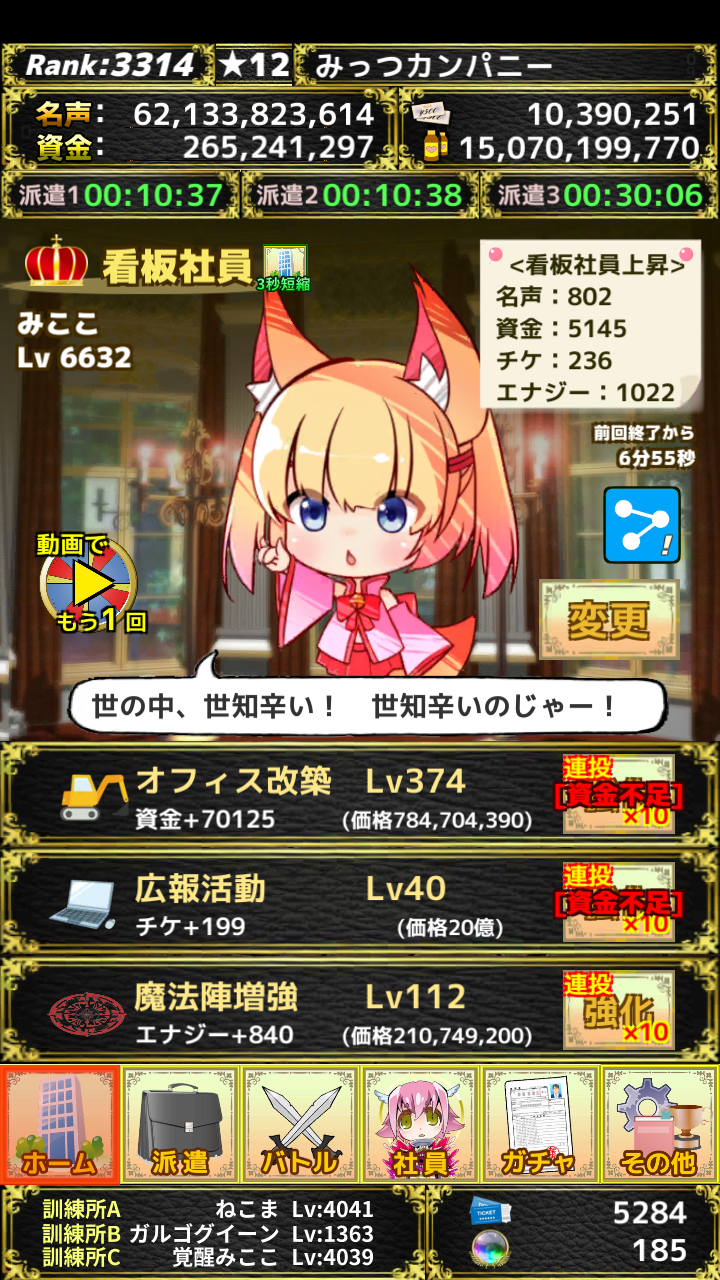This screenshot has height=1280, width=720.
Task: Tap the 3秒短縮 building icon
Action: 285,266
